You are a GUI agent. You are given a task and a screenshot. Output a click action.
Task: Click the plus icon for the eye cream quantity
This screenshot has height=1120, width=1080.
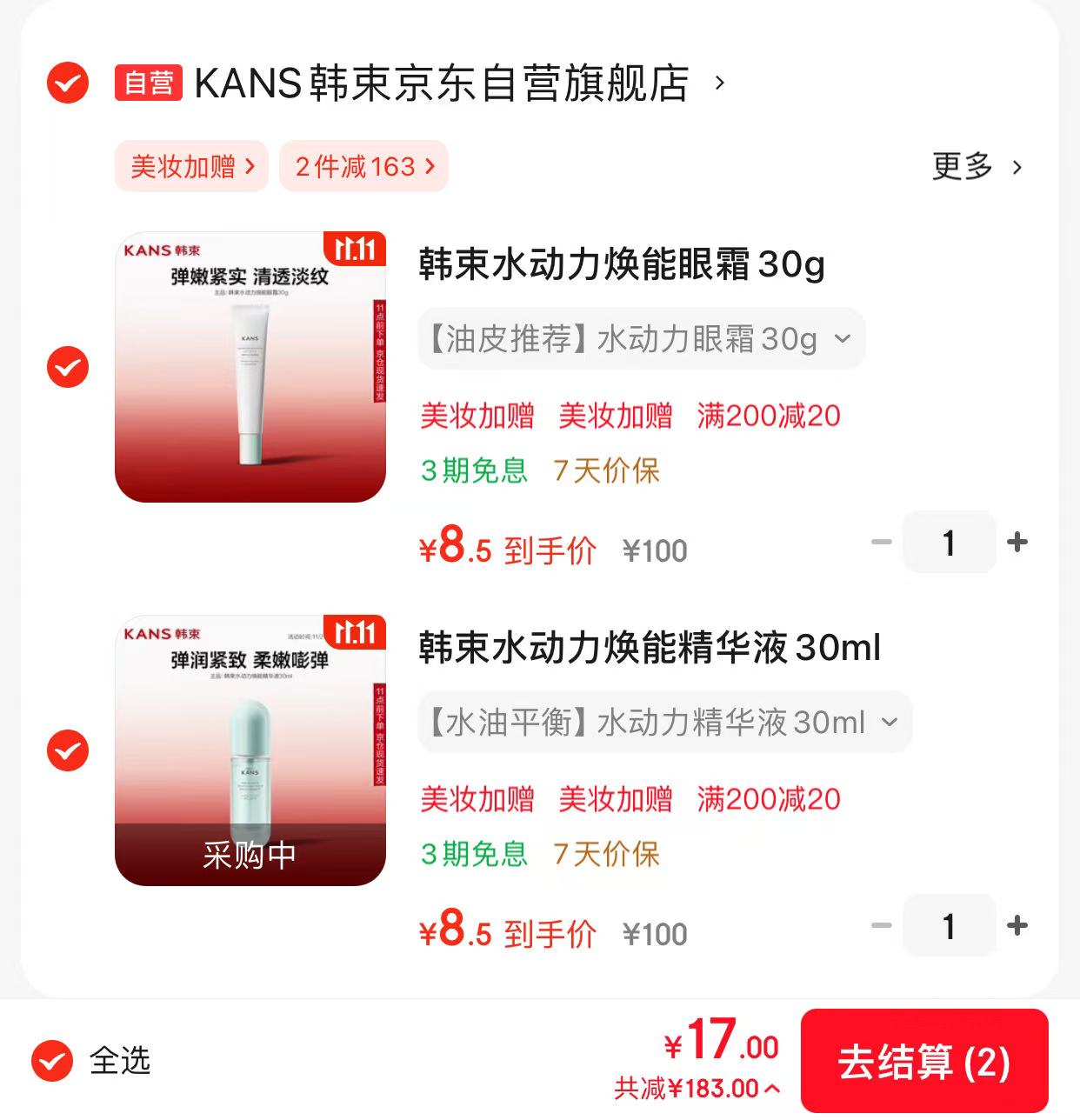click(1017, 542)
